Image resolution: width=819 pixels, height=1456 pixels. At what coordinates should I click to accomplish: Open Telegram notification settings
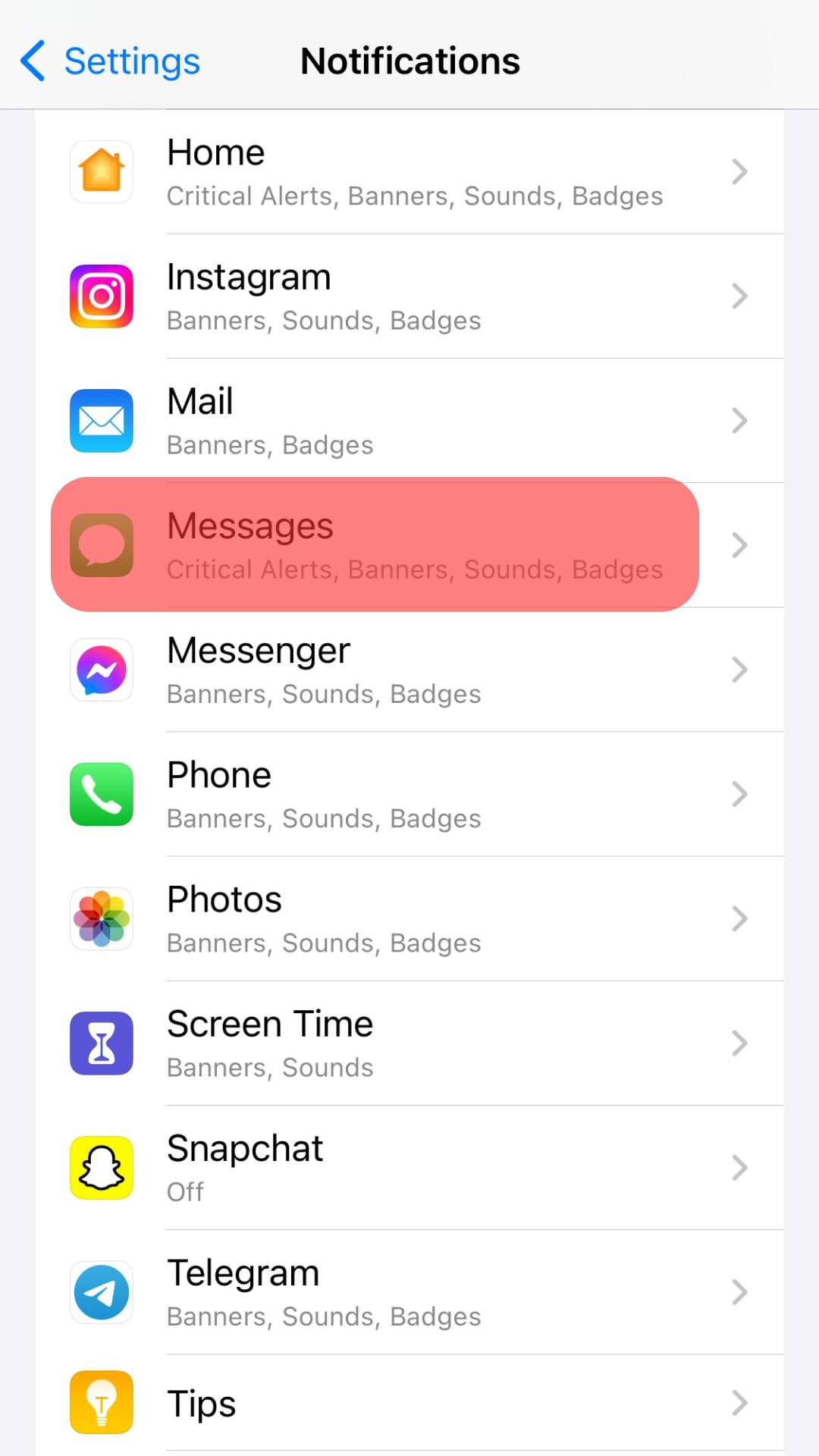(x=409, y=1291)
